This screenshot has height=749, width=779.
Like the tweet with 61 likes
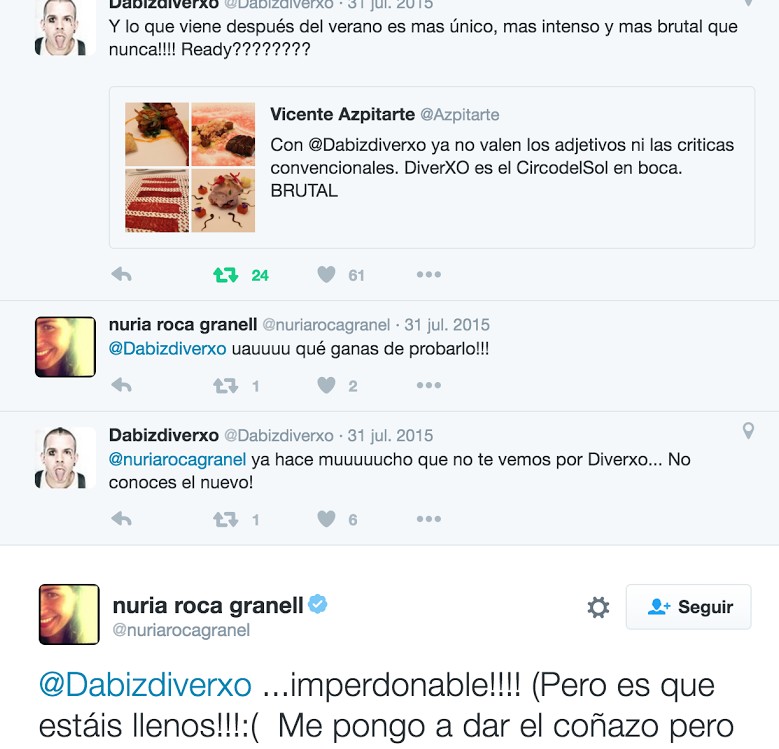pyautogui.click(x=326, y=275)
